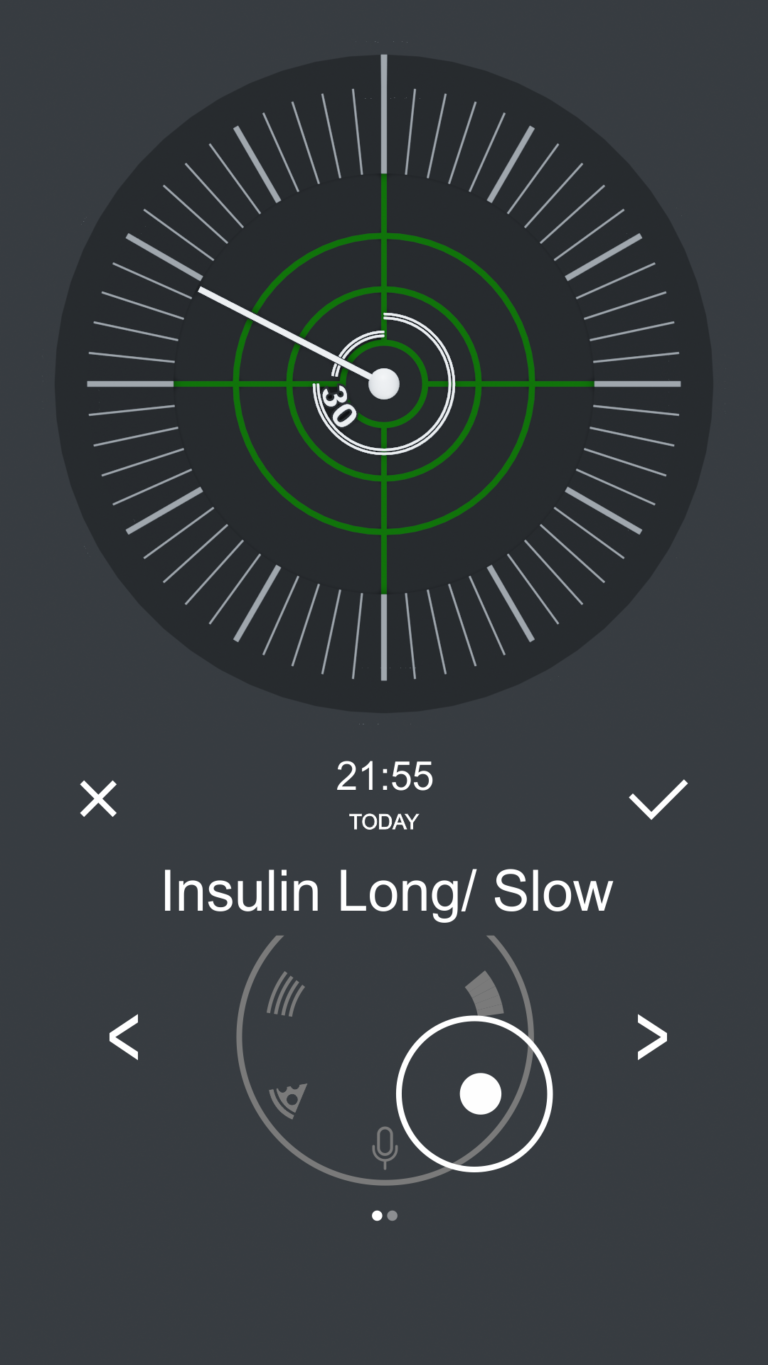Change the entry time 21:55 Today
This screenshot has width=768, height=1365.
click(384, 792)
